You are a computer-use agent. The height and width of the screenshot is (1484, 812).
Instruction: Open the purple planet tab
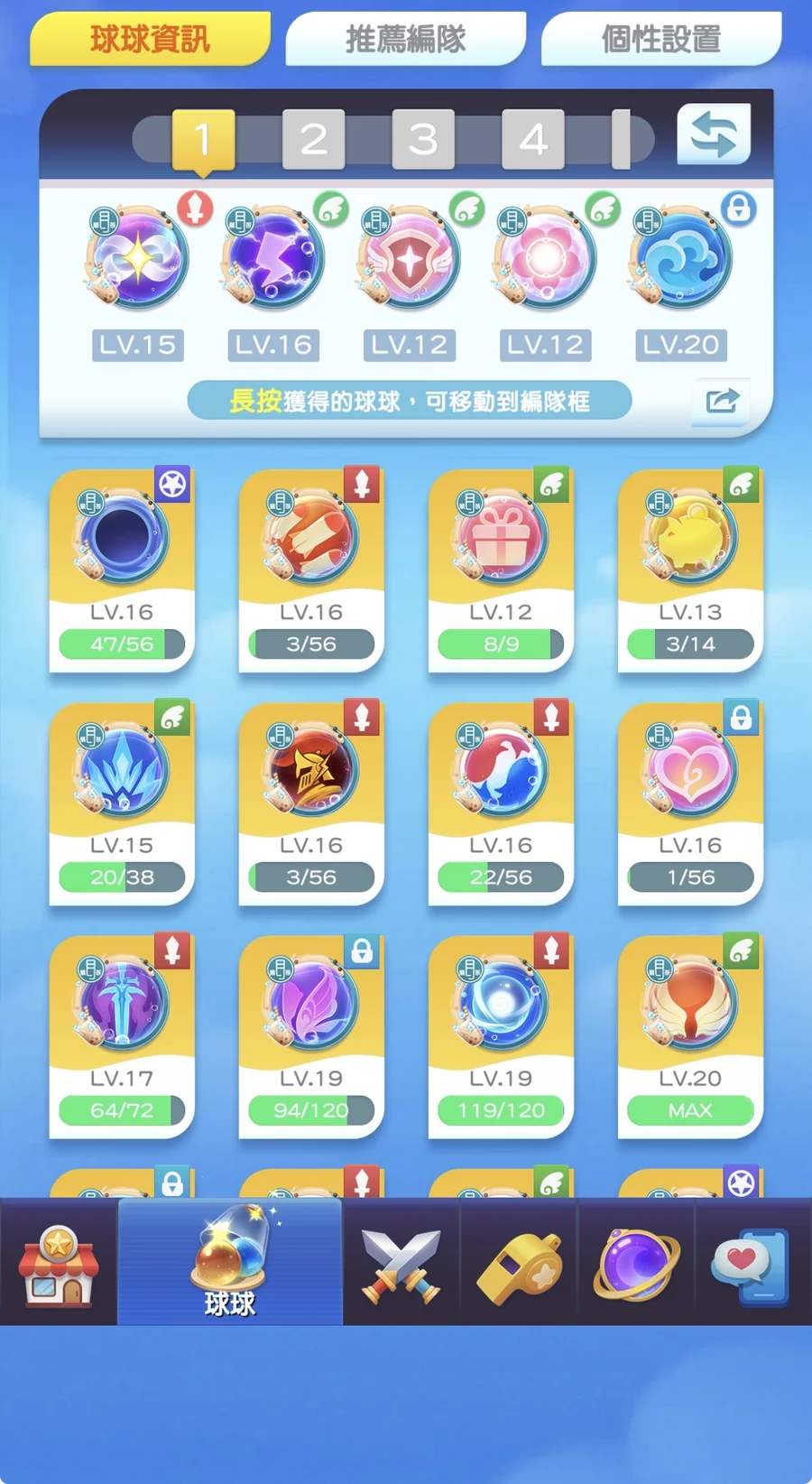click(636, 1263)
